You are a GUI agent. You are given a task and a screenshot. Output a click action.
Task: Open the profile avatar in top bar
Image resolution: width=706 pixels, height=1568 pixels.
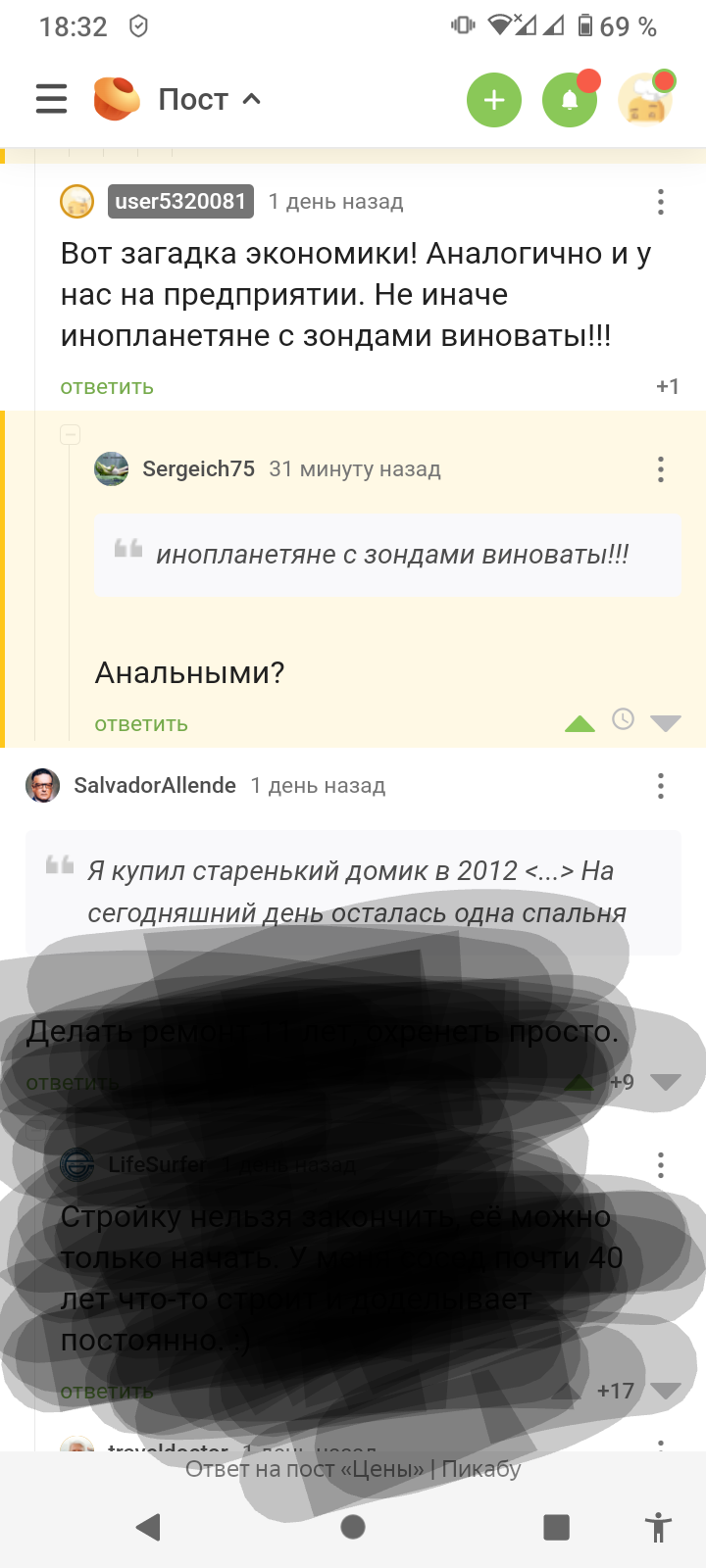pos(645,100)
